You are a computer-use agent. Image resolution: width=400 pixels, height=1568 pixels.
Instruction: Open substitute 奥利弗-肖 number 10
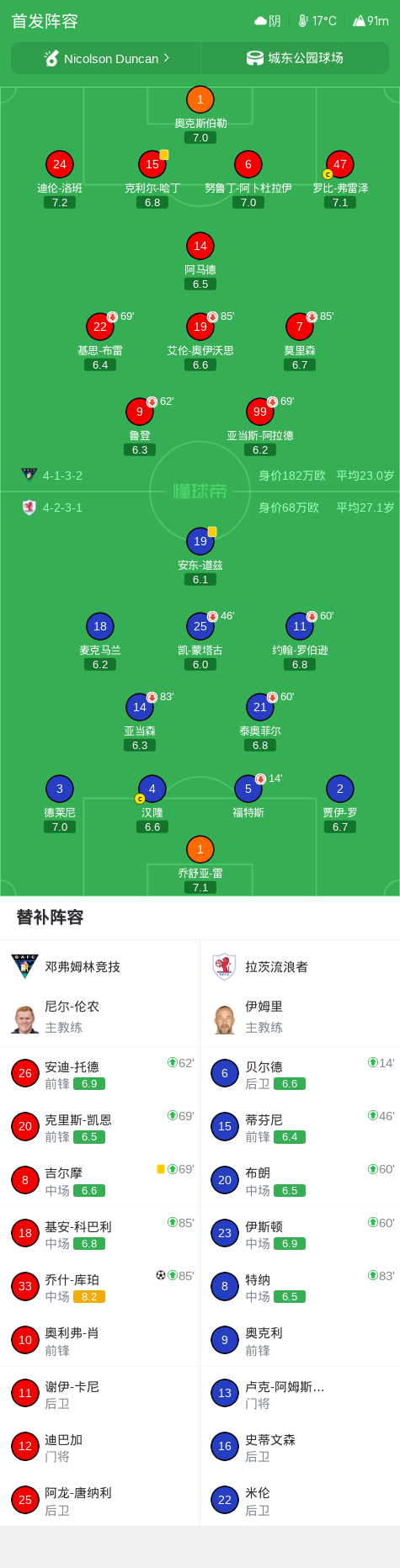click(x=99, y=1340)
